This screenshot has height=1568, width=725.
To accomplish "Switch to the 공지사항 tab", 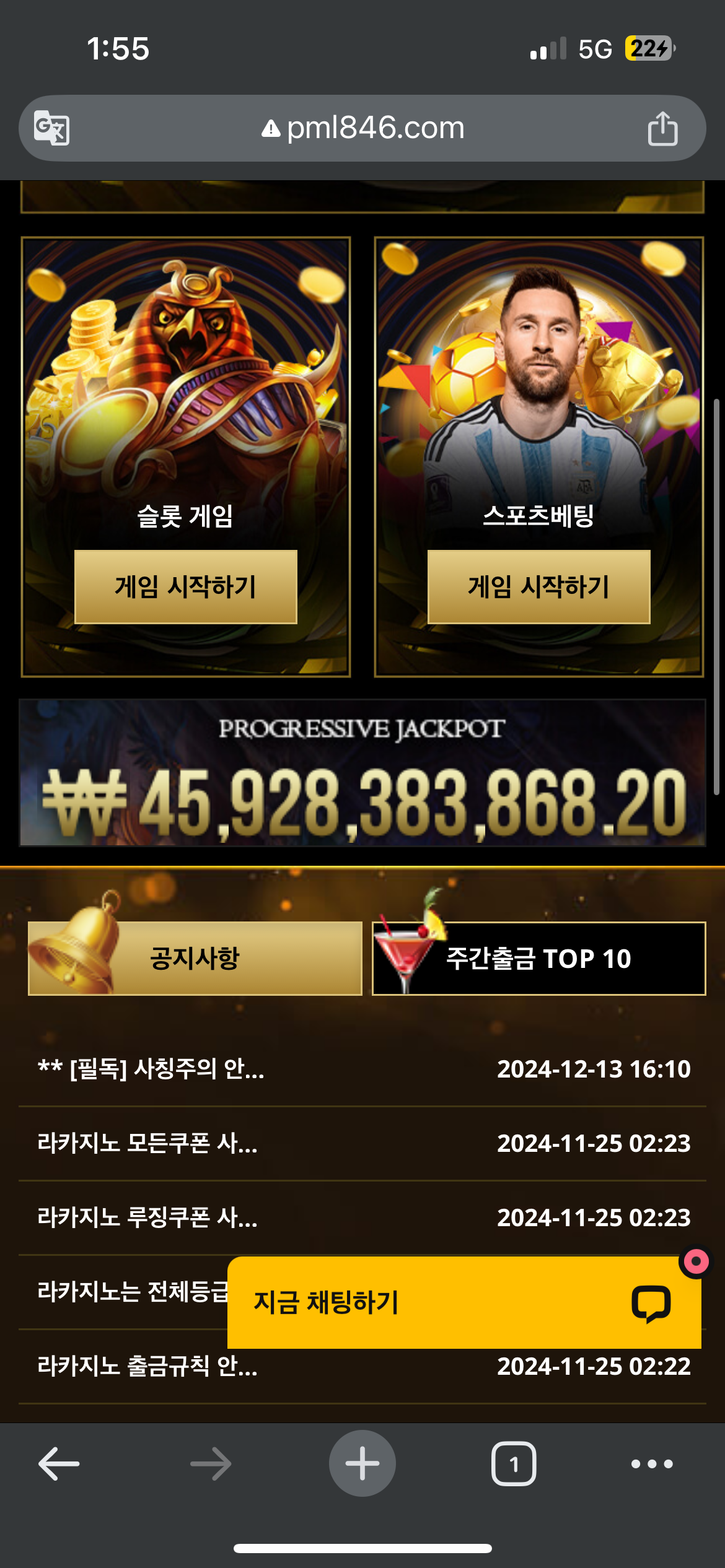I will (195, 958).
